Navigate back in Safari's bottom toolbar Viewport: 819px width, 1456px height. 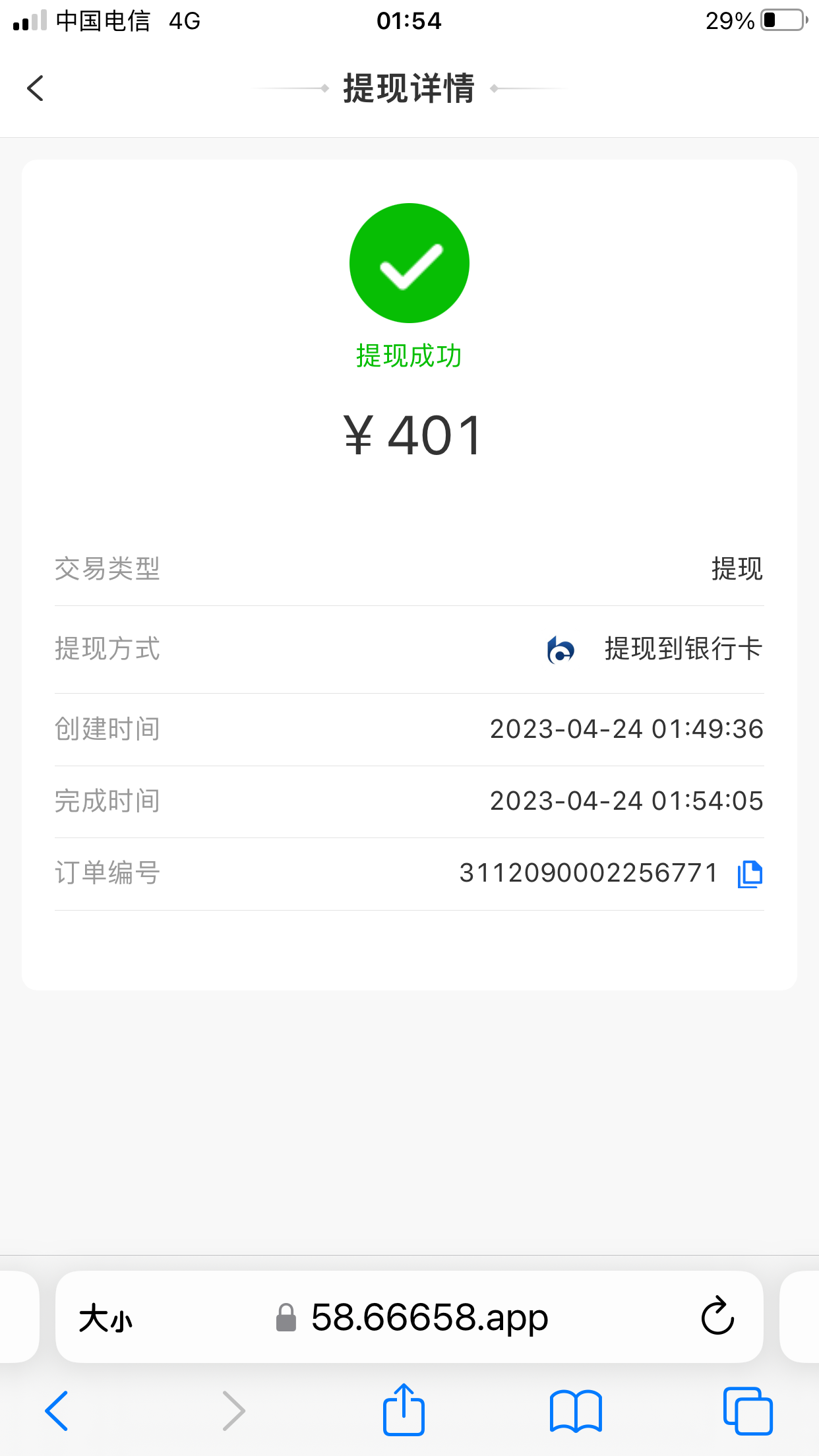[x=57, y=1411]
